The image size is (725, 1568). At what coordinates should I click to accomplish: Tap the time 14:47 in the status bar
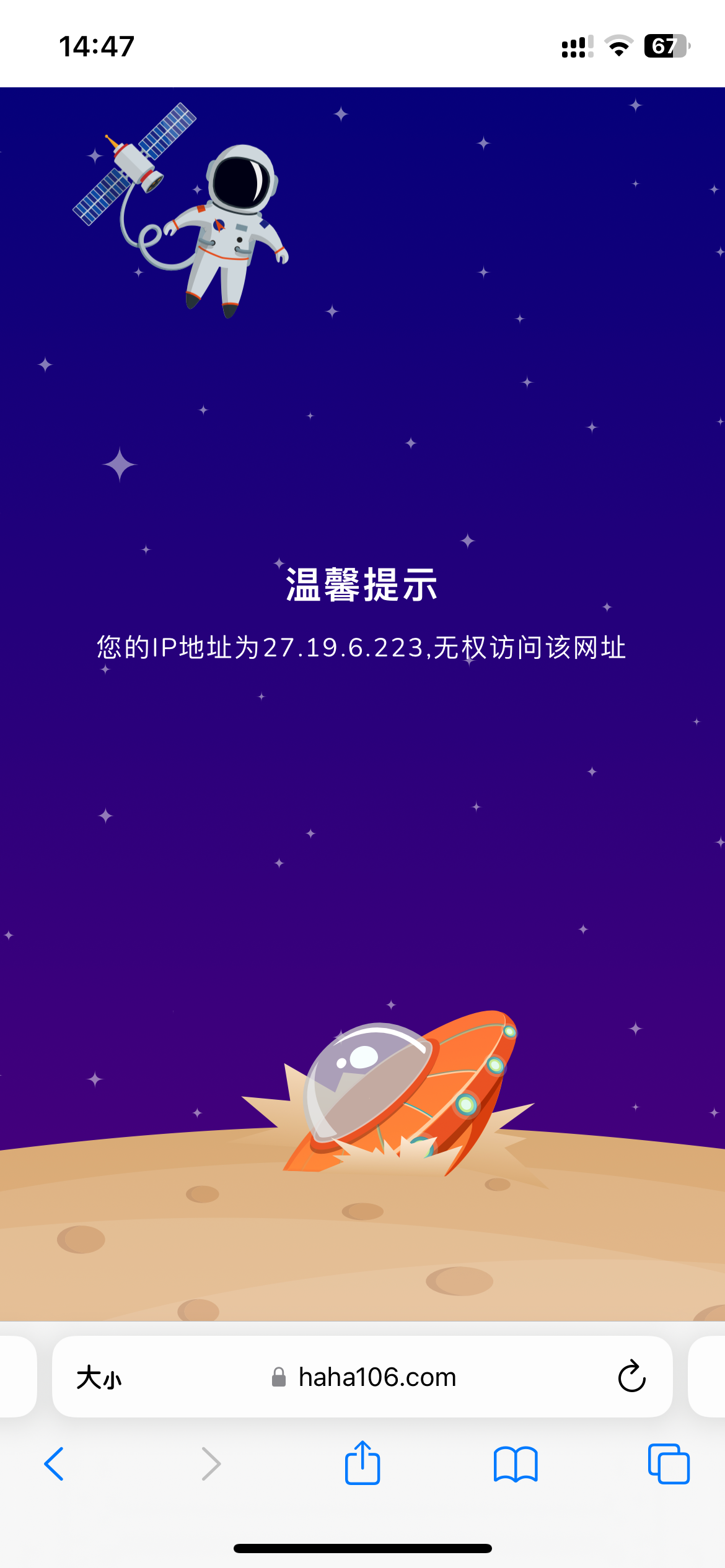(x=96, y=45)
